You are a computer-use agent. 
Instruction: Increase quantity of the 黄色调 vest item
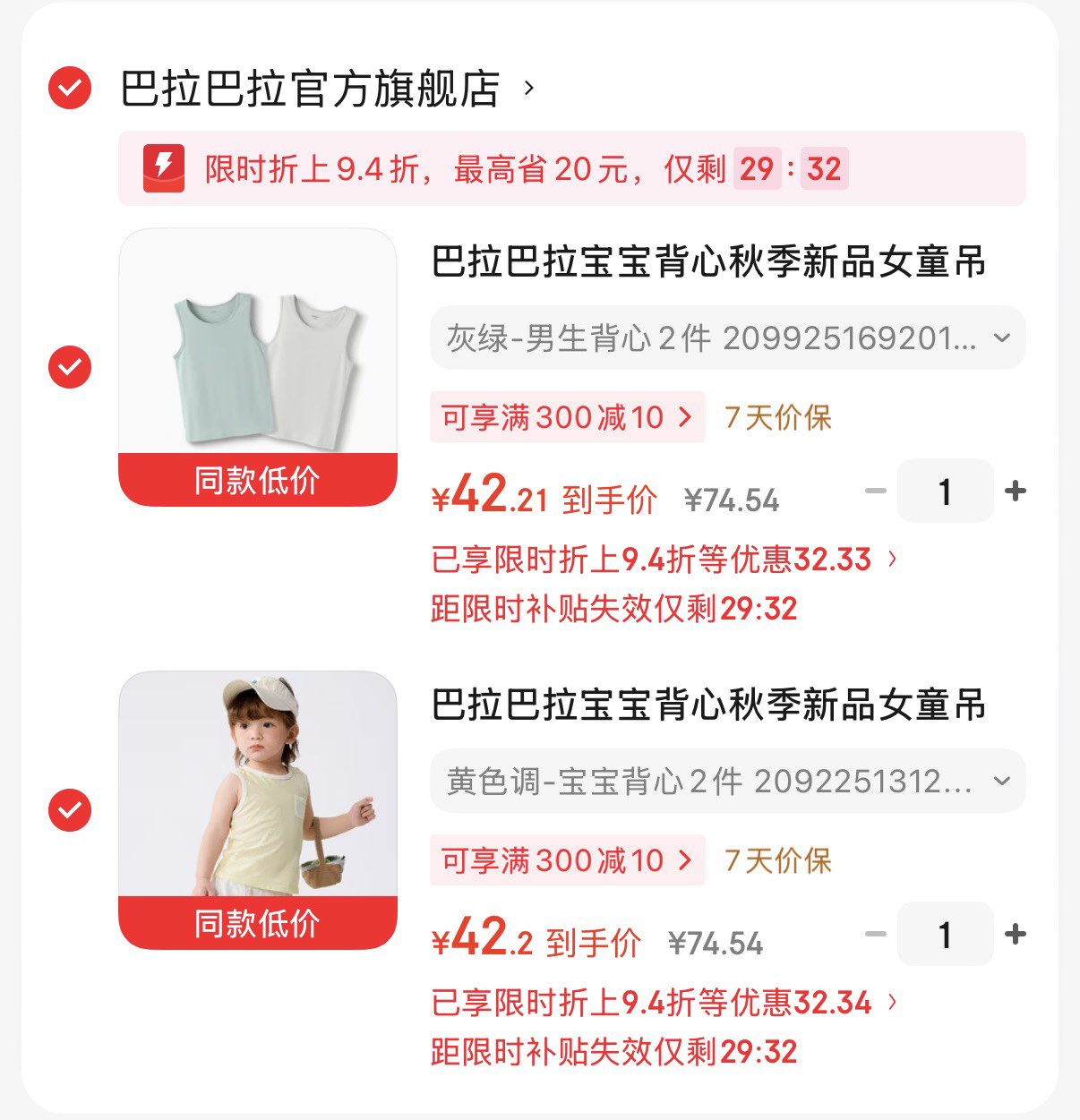(1016, 934)
